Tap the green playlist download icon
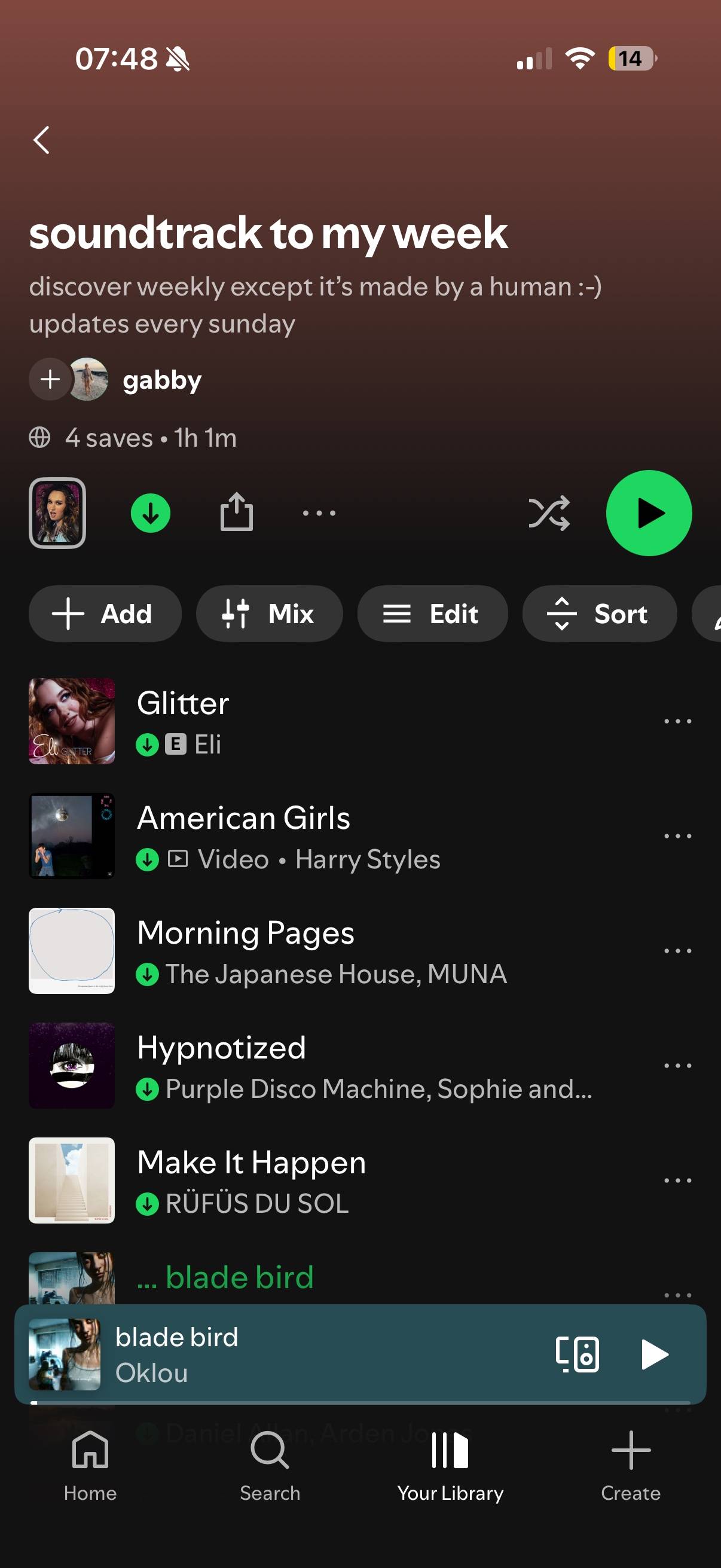 [x=150, y=513]
